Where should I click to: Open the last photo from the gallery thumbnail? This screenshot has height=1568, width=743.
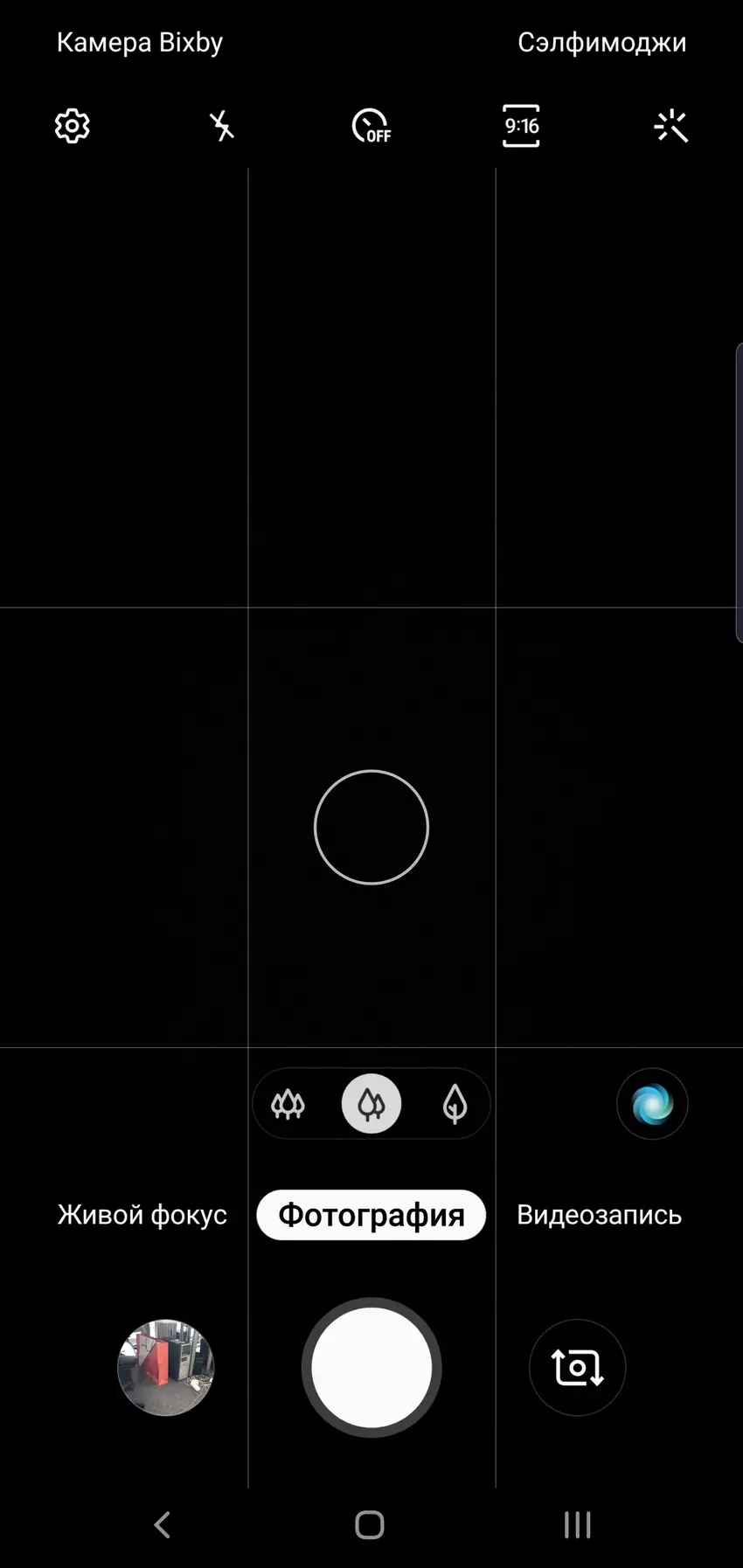click(166, 1368)
